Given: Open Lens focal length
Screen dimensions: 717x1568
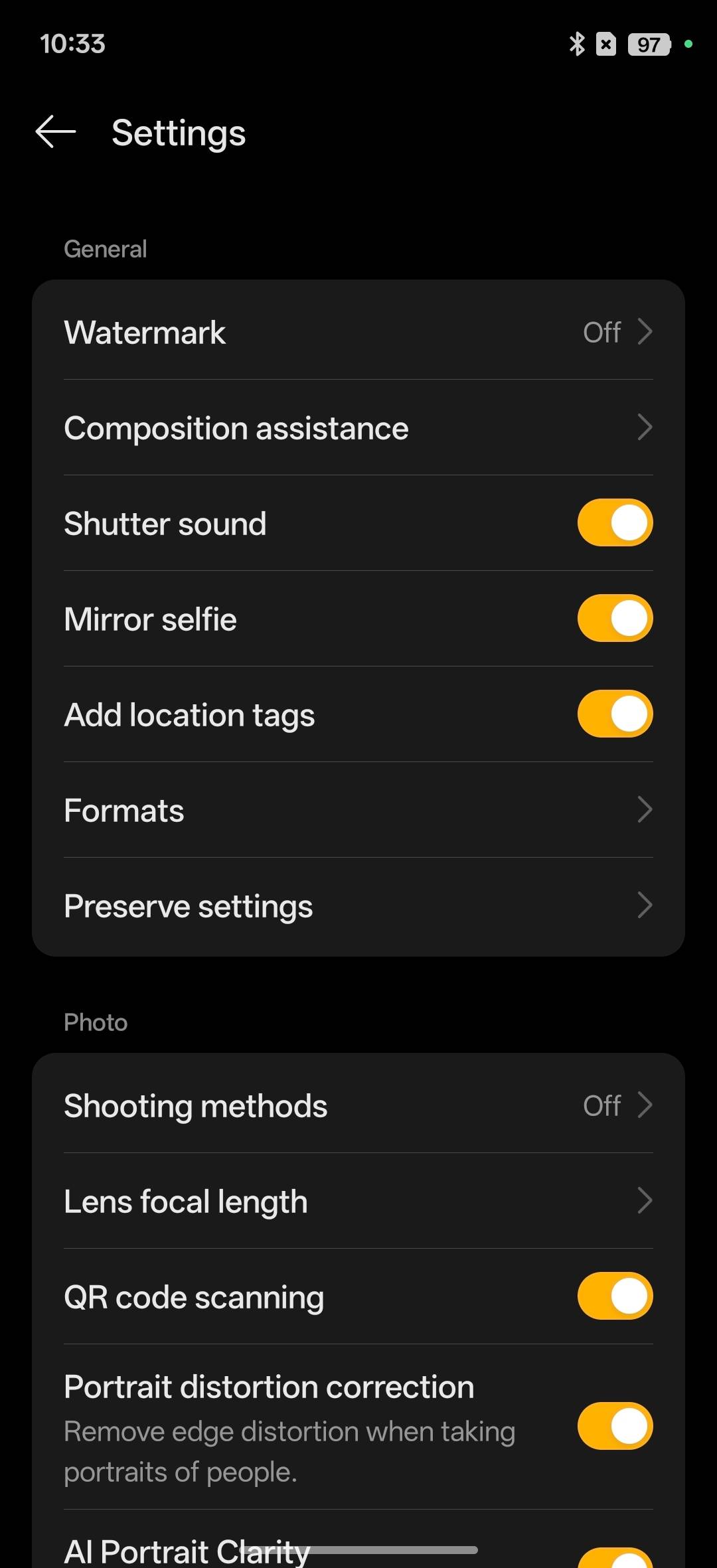Looking at the screenshot, I should [358, 1201].
